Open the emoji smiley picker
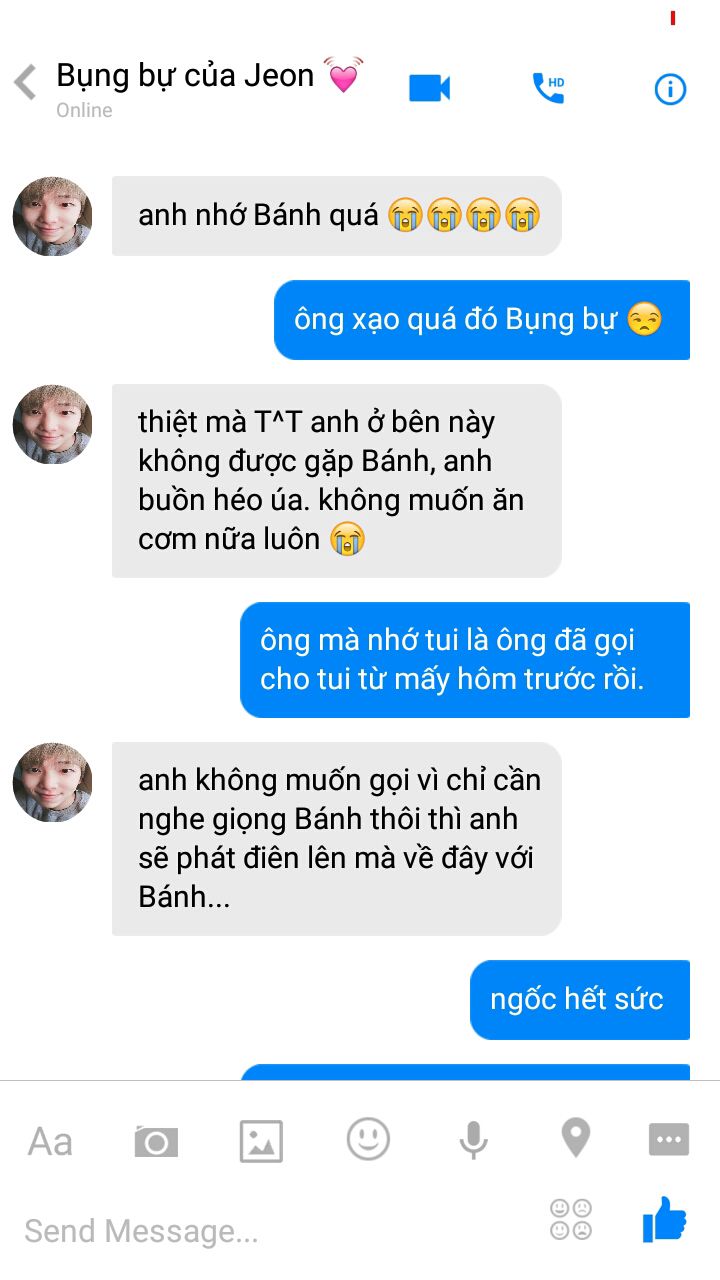 click(x=368, y=1139)
